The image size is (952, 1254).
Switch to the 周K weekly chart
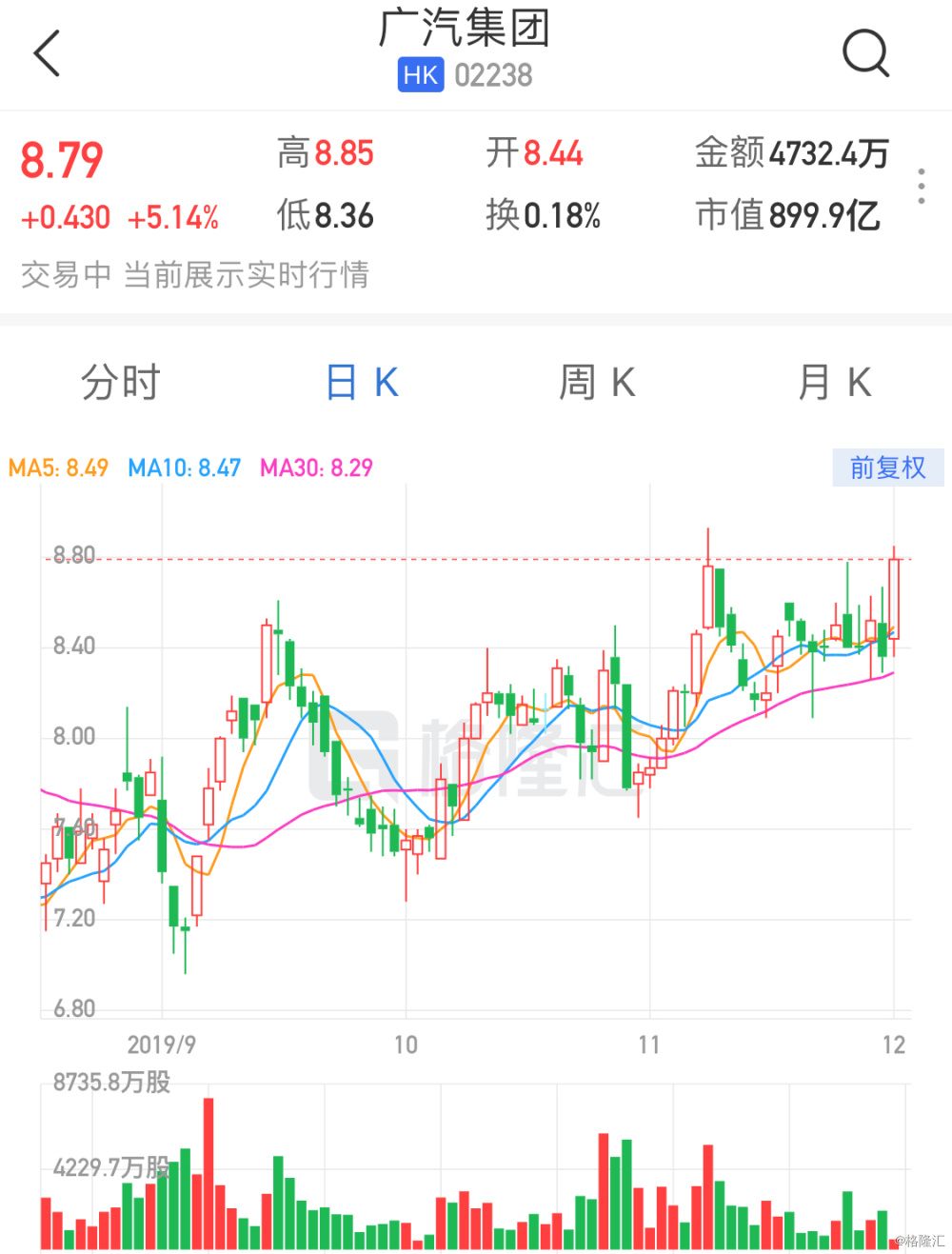tap(597, 383)
